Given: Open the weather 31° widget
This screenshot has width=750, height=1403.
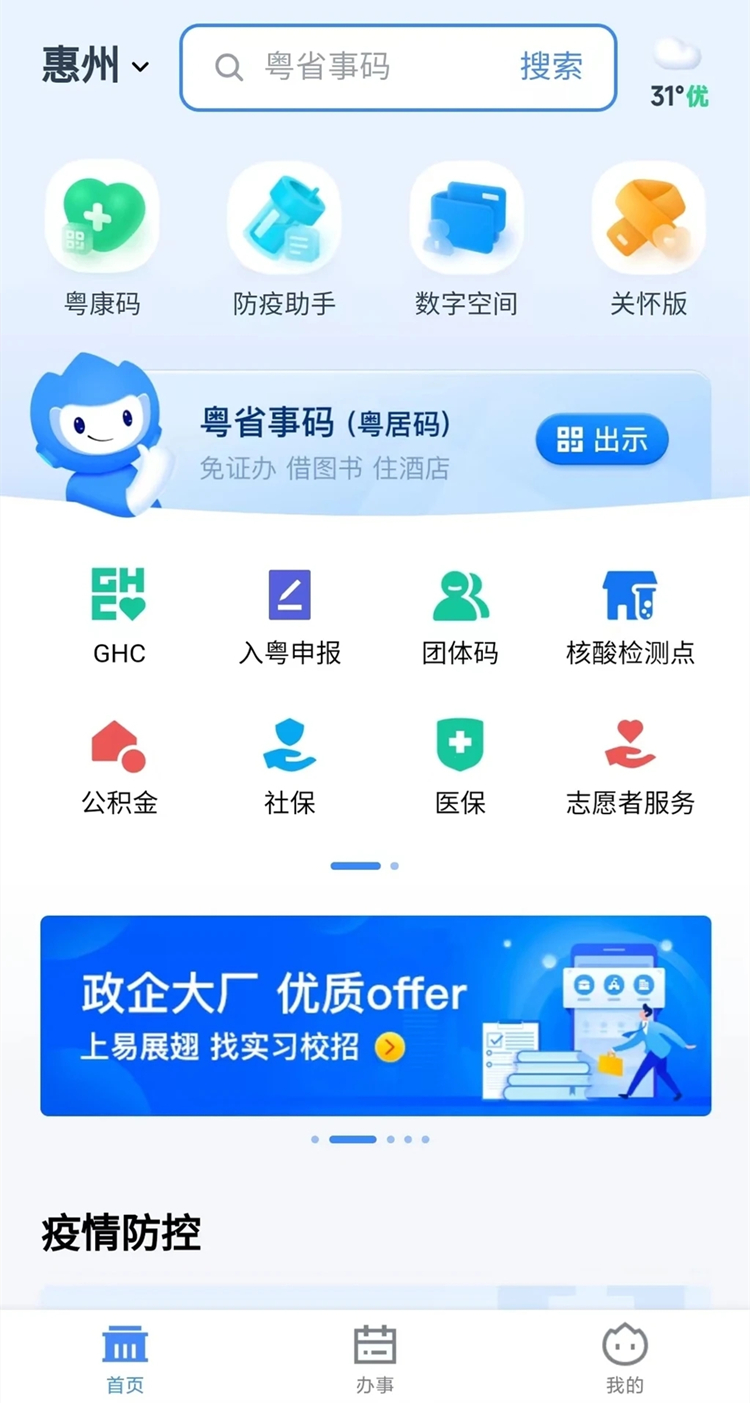Looking at the screenshot, I should (678, 73).
